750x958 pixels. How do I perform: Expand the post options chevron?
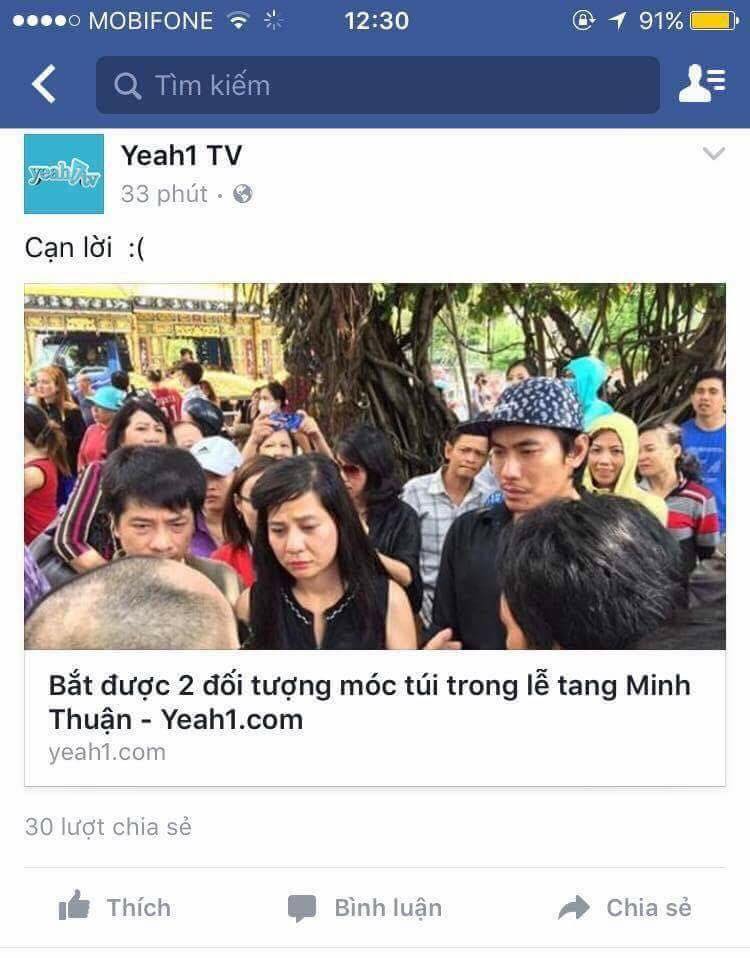[713, 153]
